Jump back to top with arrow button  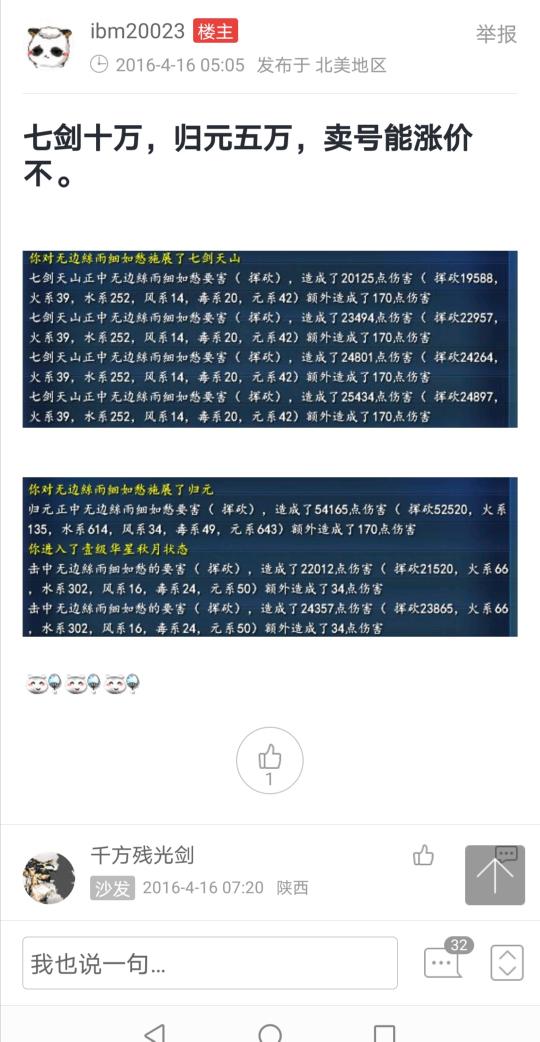[x=495, y=875]
